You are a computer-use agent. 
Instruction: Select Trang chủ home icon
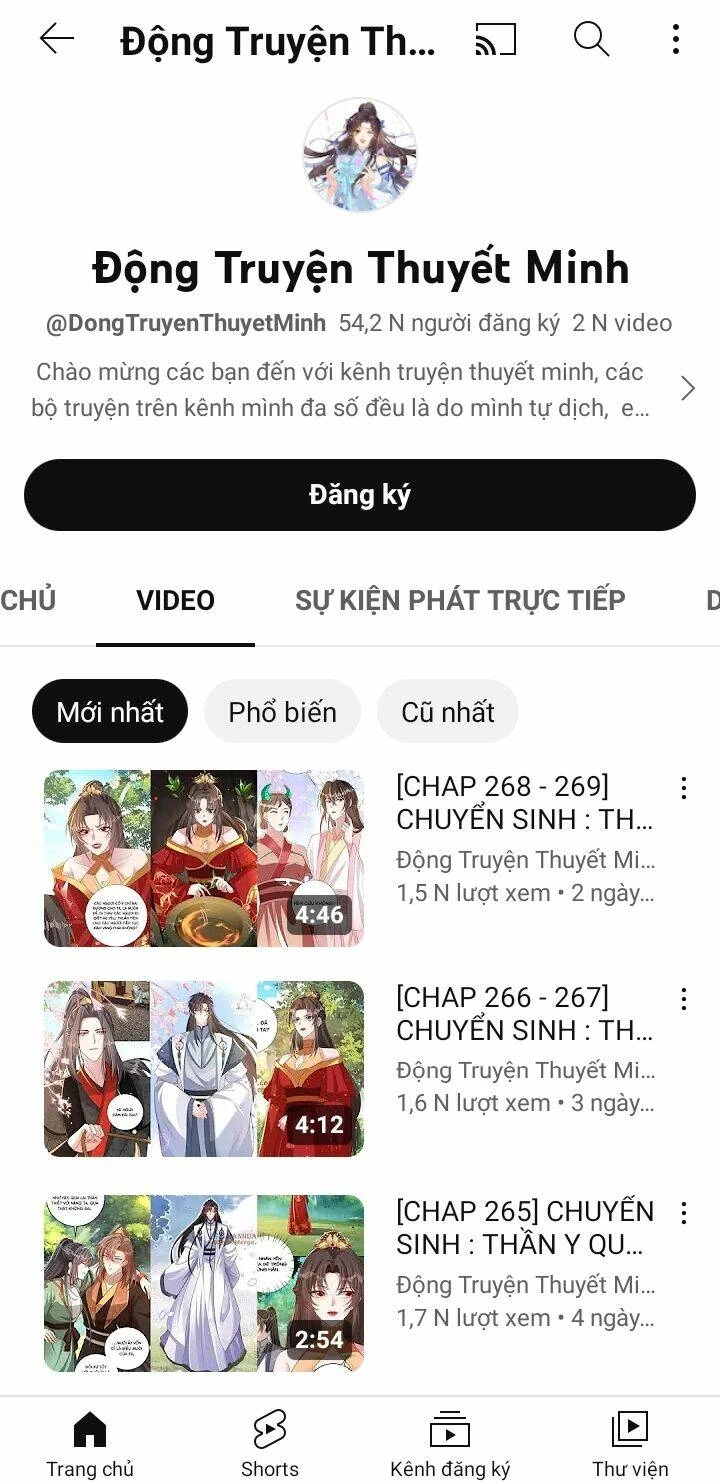89,1435
